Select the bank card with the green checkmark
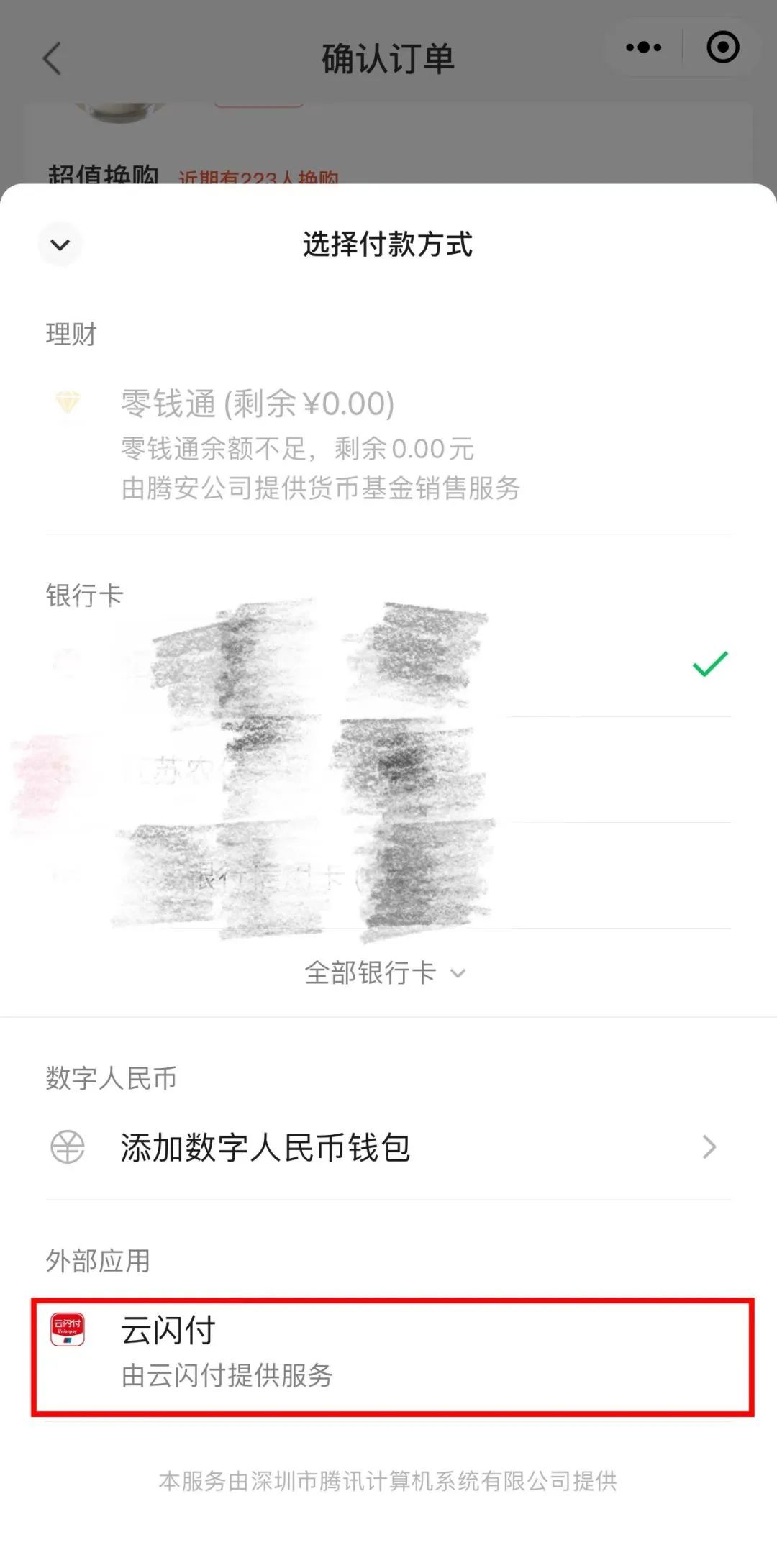Image resolution: width=777 pixels, height=1568 pixels. 388,664
